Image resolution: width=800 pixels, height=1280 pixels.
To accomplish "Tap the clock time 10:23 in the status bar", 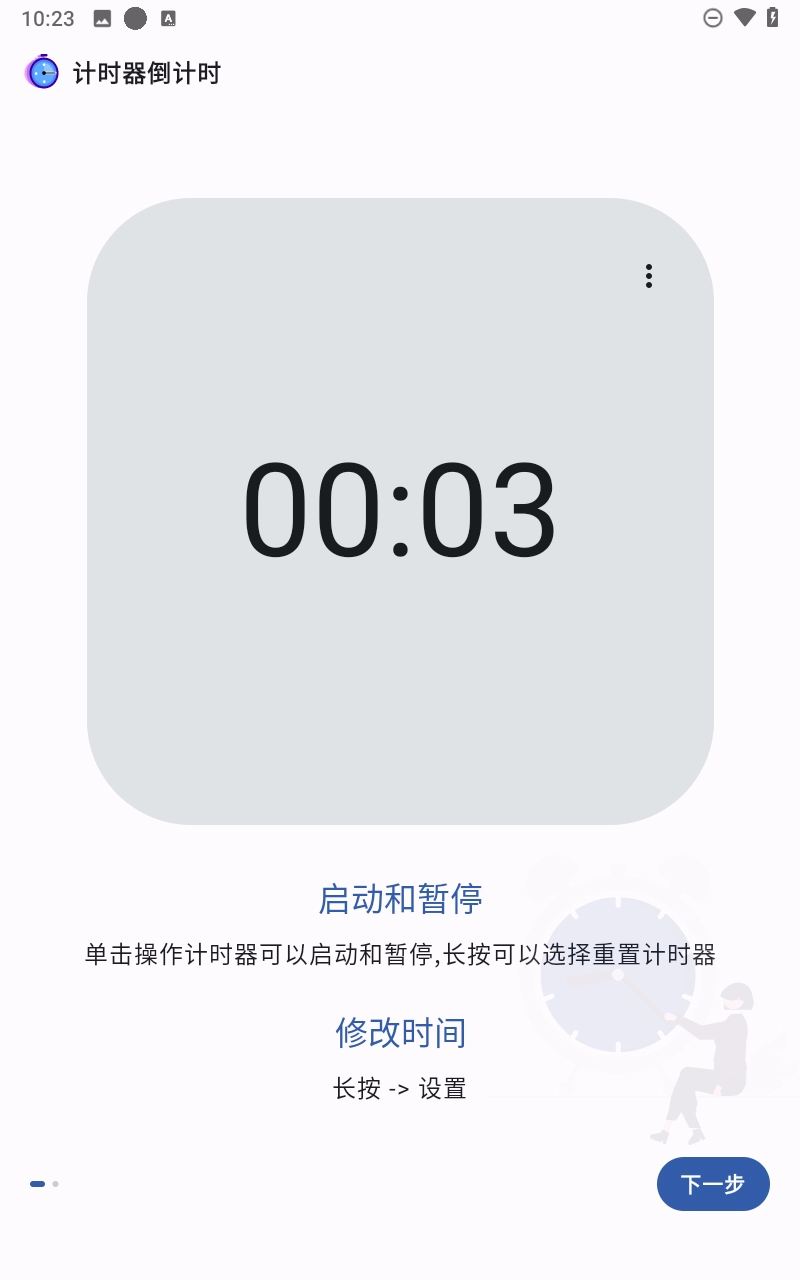I will 48,17.
